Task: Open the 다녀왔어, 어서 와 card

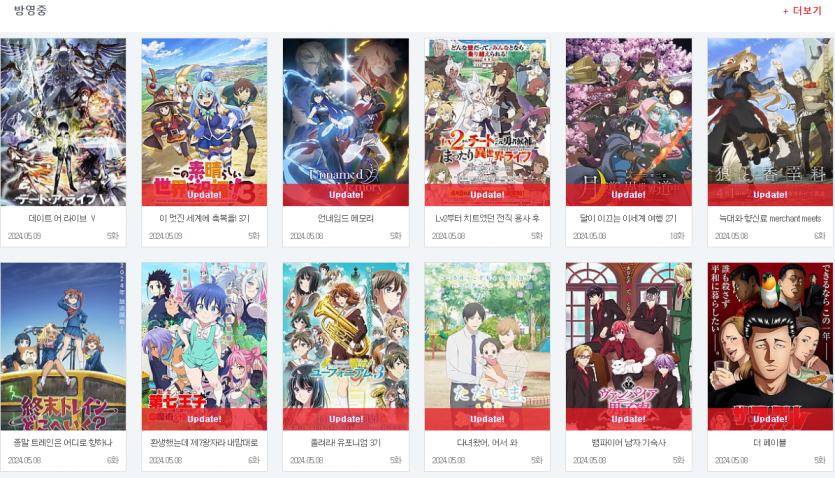Action: [x=487, y=346]
